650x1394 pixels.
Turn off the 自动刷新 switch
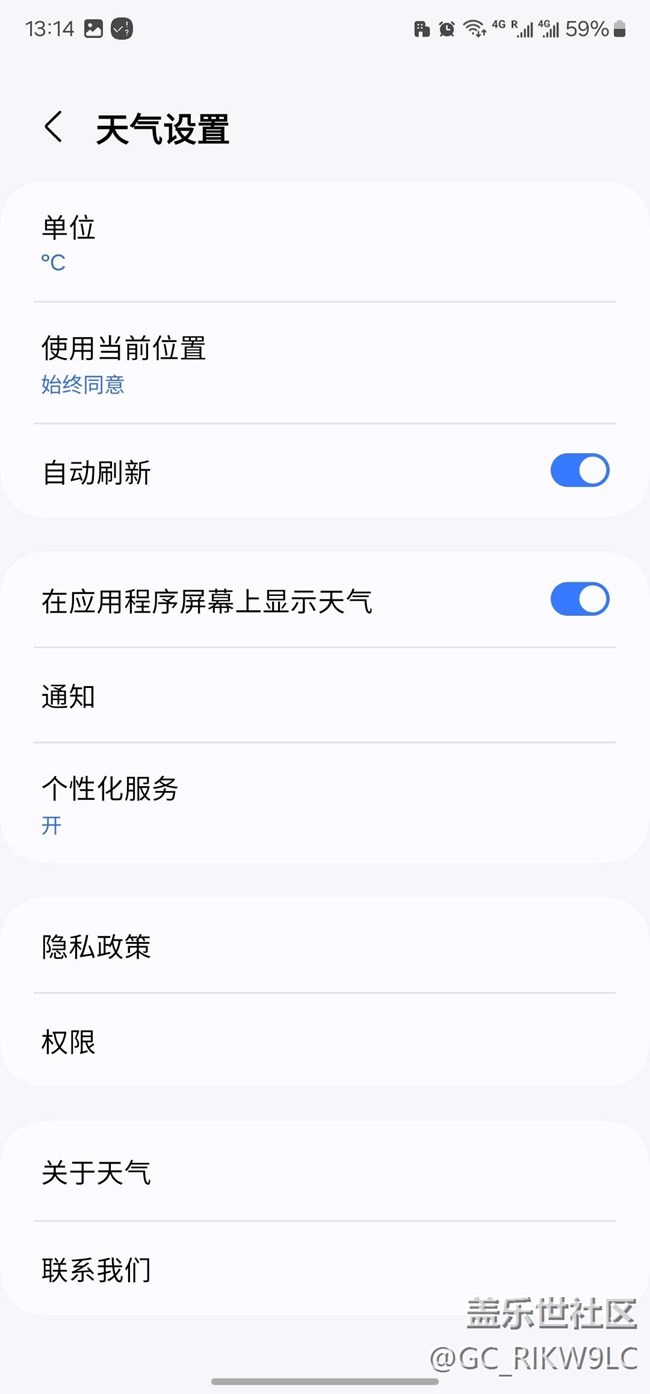[580, 471]
